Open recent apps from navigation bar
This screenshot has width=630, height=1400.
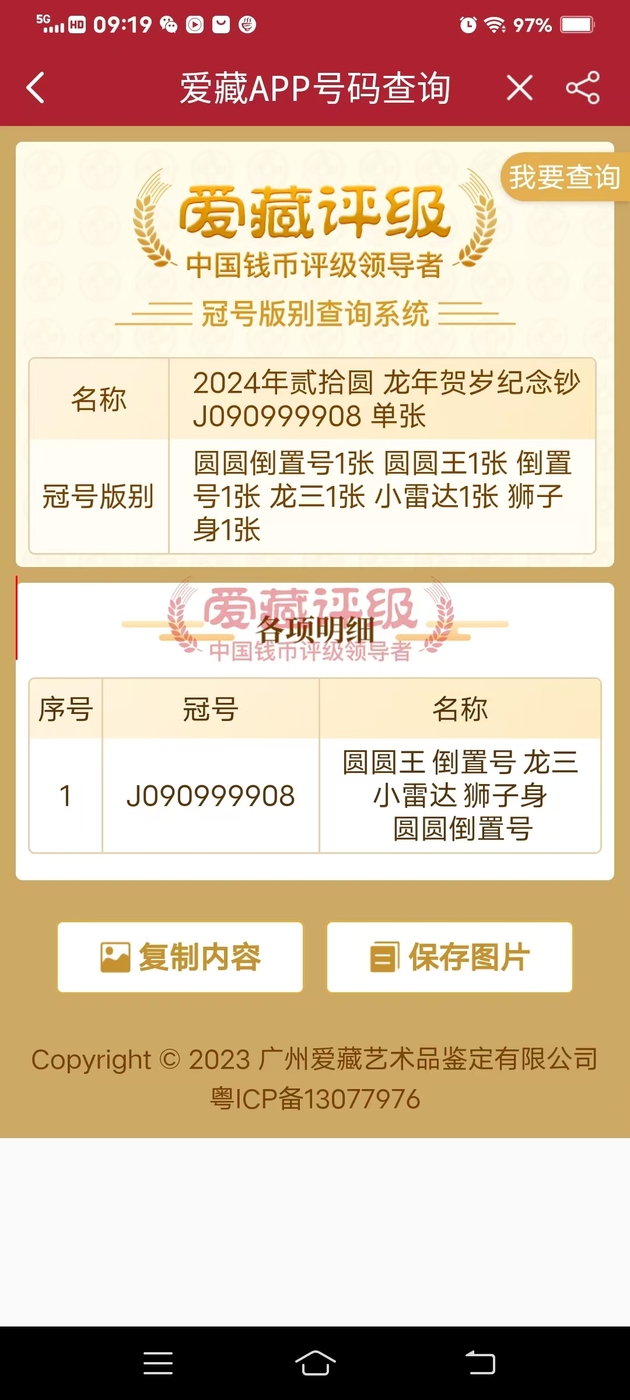tap(158, 1363)
